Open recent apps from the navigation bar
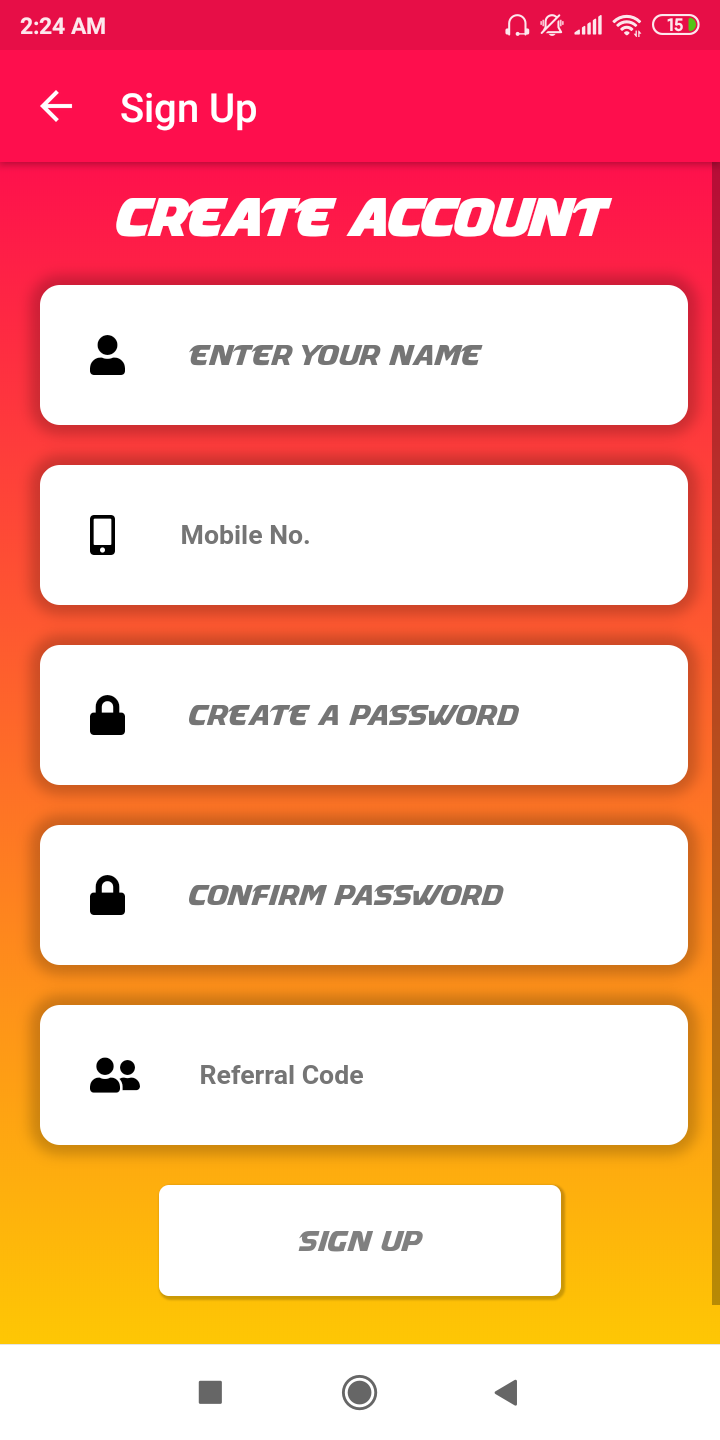This screenshot has width=720, height=1440. 210,1392
